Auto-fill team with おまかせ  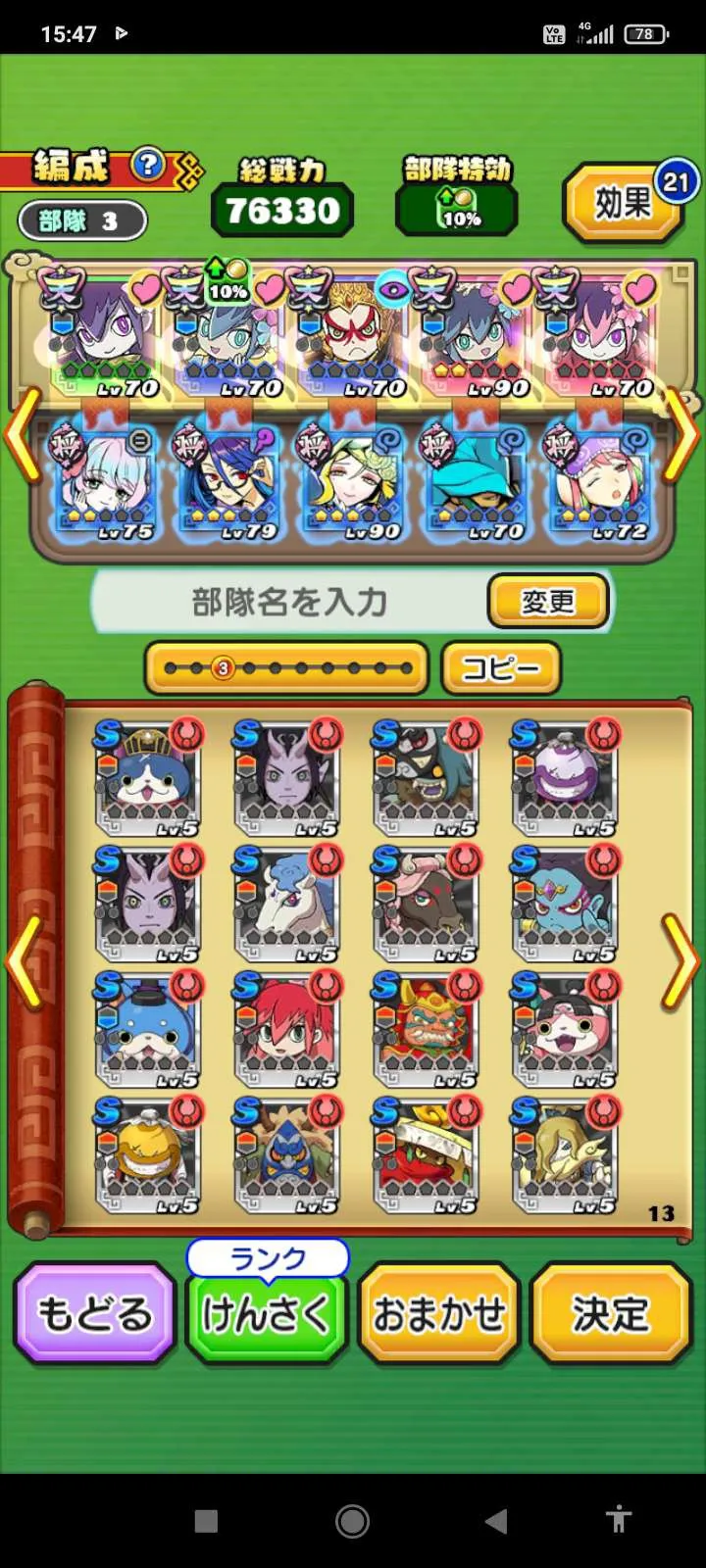(x=438, y=1313)
